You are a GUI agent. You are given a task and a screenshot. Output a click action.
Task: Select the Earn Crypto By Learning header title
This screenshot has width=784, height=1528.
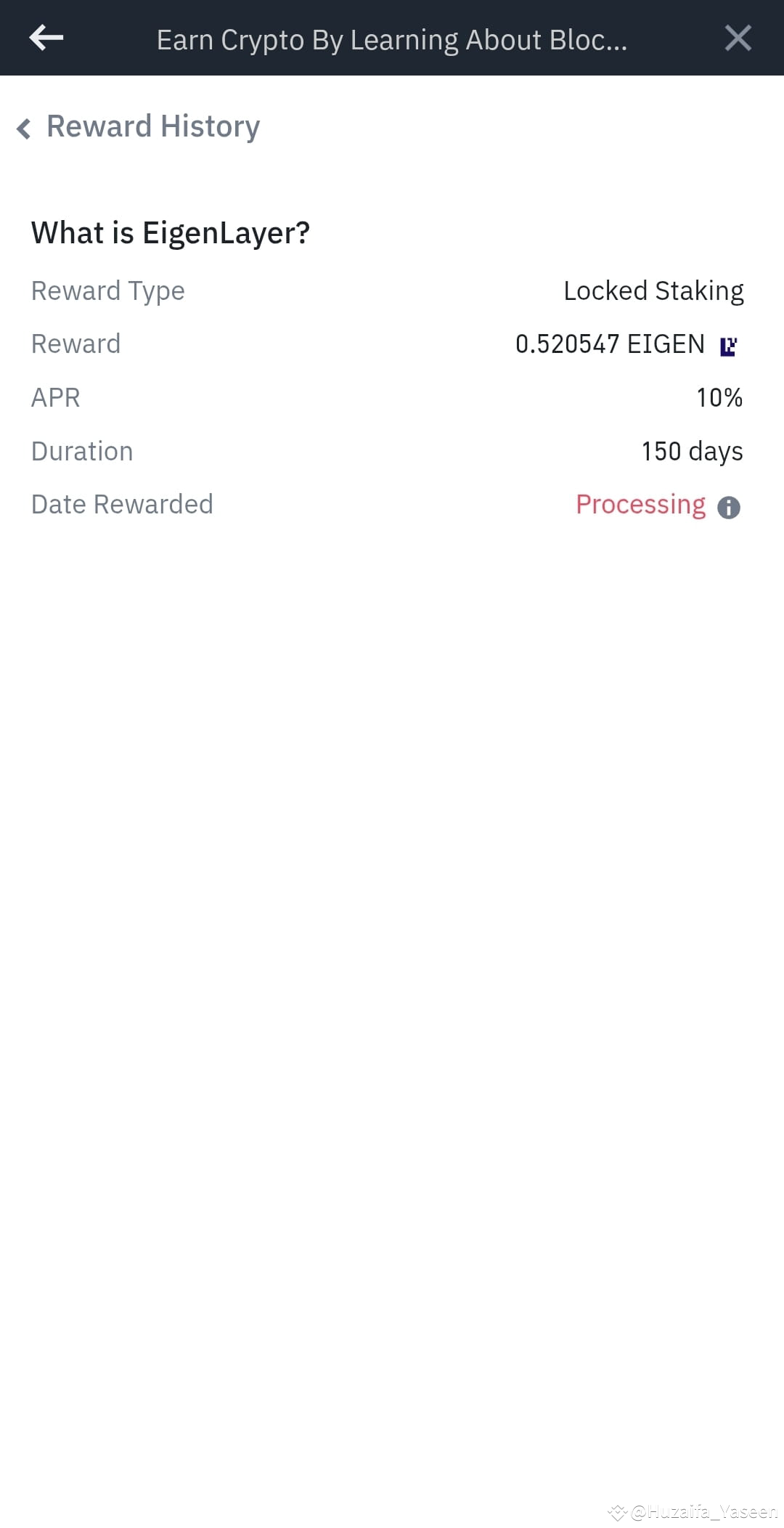[x=392, y=39]
